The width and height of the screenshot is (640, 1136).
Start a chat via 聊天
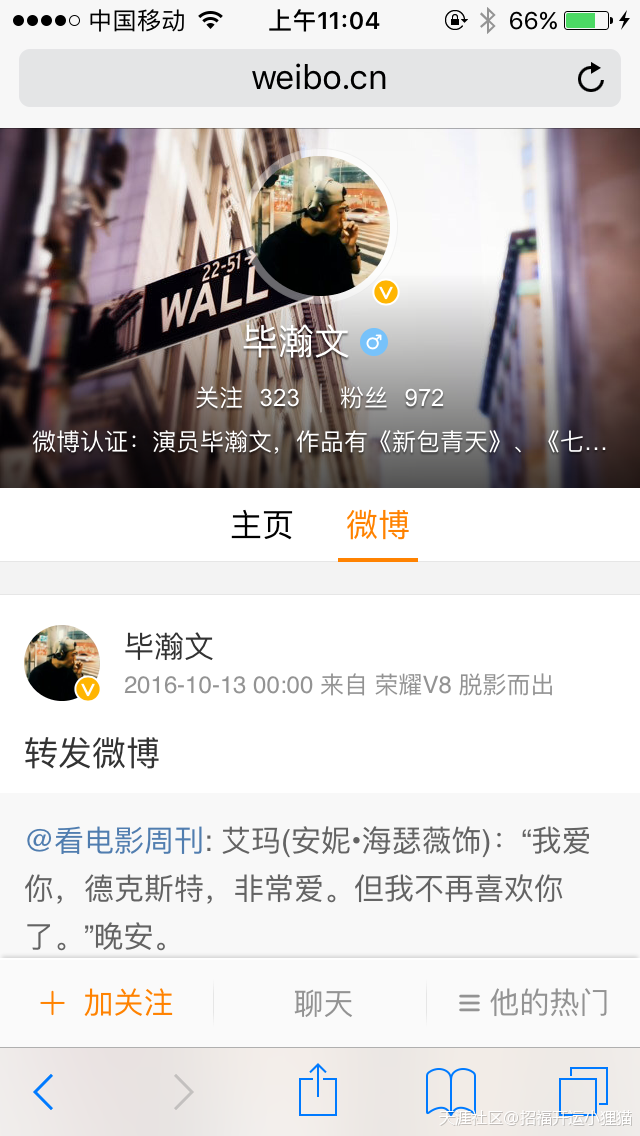click(323, 1003)
